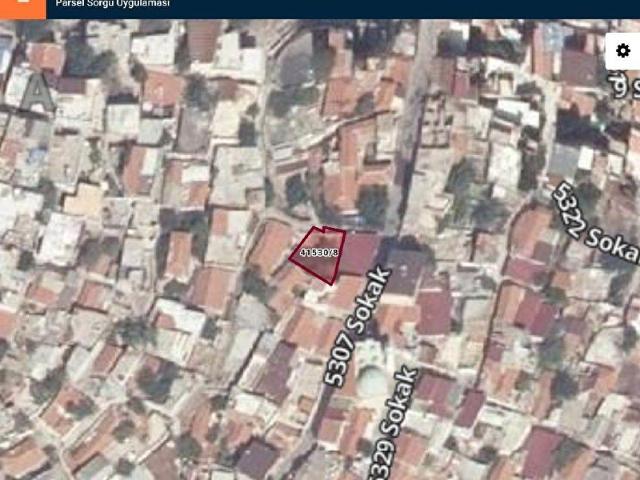
Task: Open the map settings gear
Action: [x=622, y=51]
